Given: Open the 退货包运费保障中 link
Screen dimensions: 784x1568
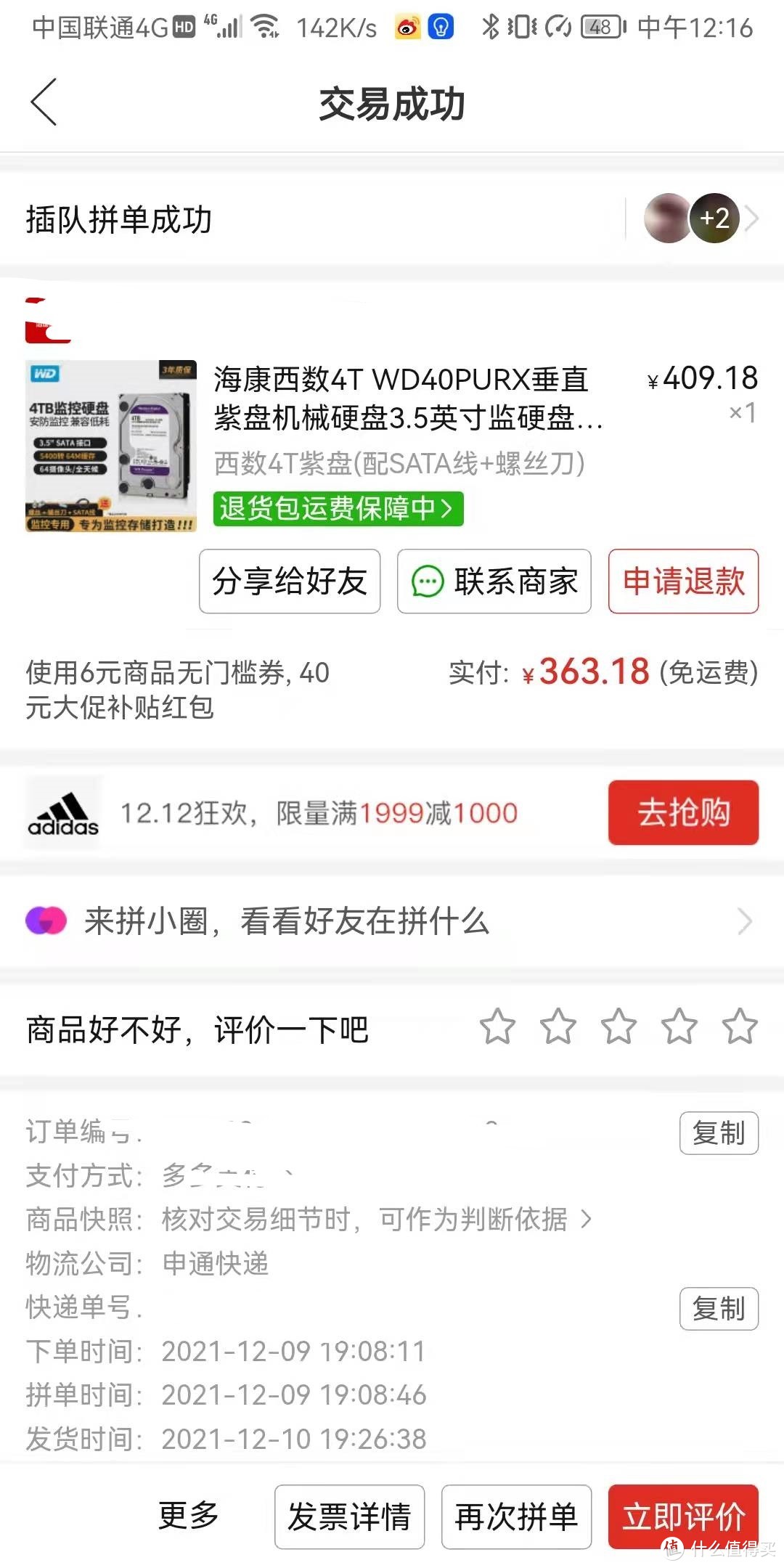Looking at the screenshot, I should pyautogui.click(x=338, y=510).
